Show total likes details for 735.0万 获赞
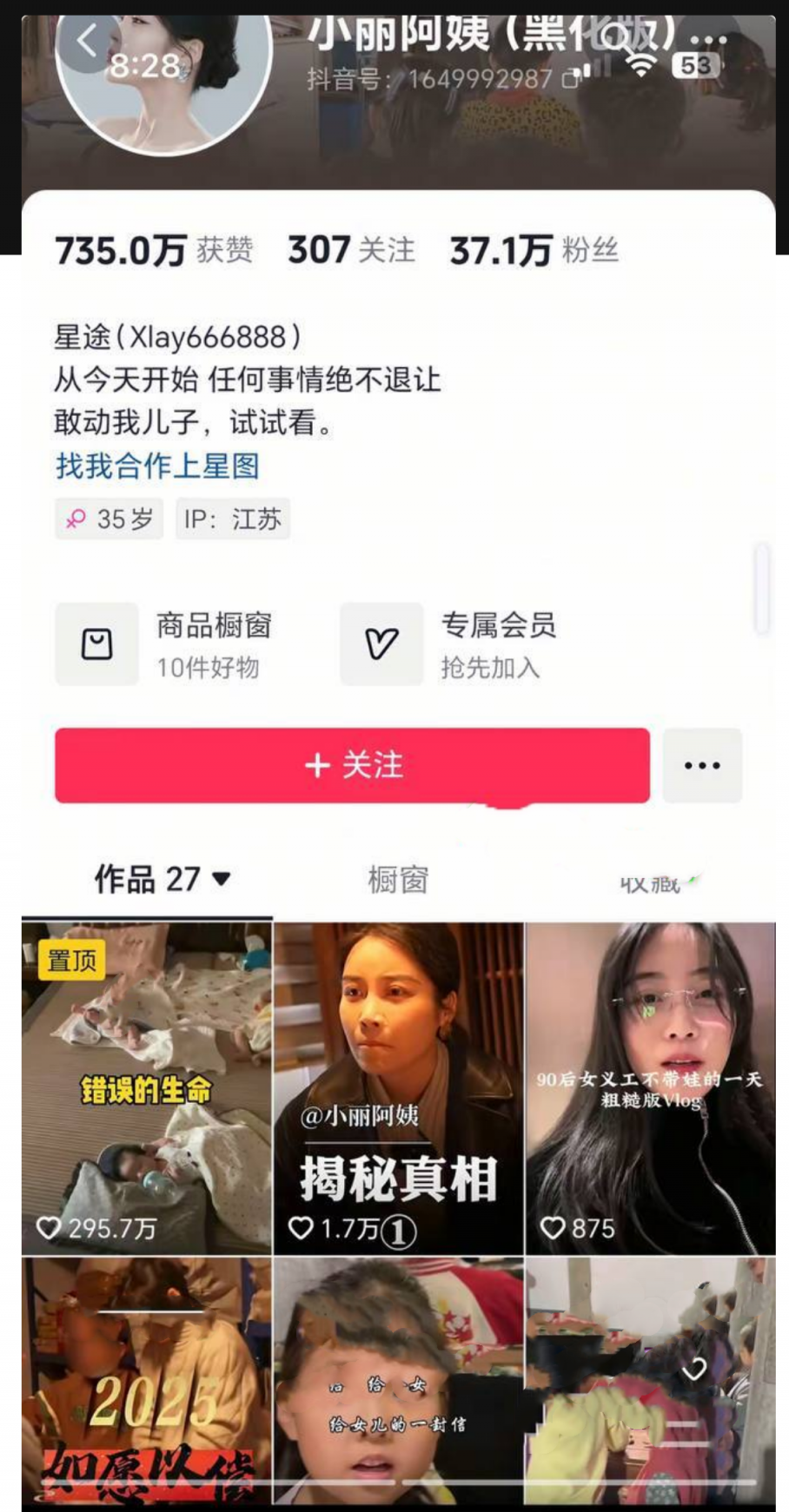Screen dimensions: 789x1512 (154, 250)
